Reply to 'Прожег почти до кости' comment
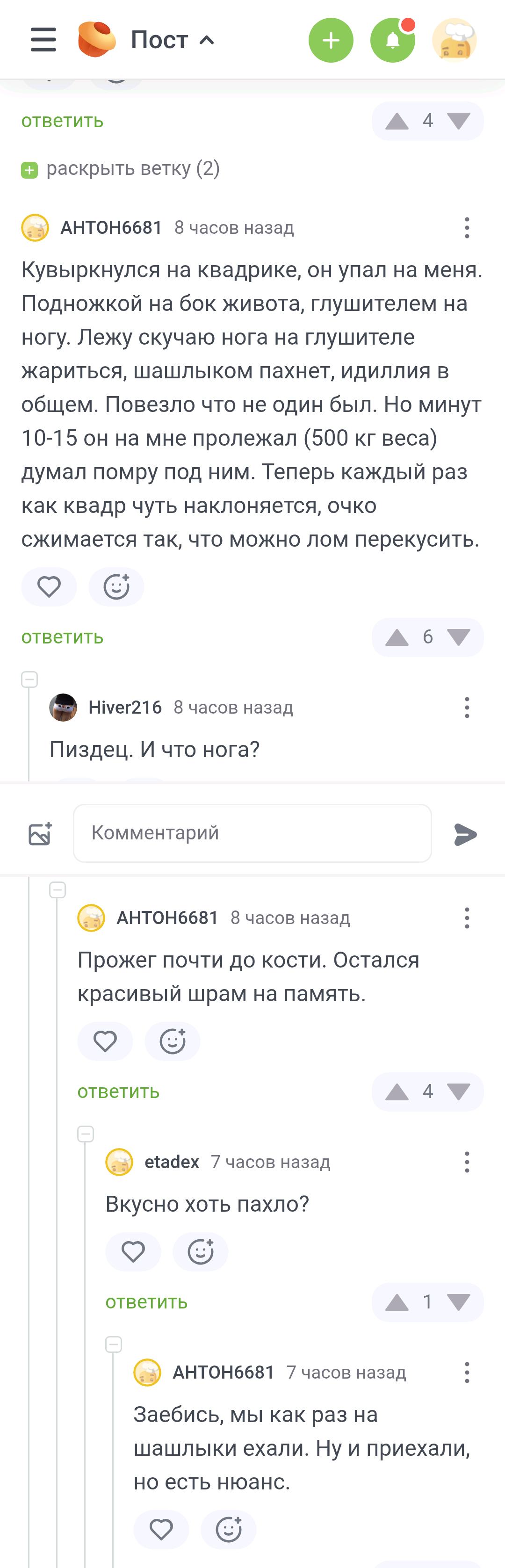Viewport: 505px width, 1568px height. tap(118, 1092)
